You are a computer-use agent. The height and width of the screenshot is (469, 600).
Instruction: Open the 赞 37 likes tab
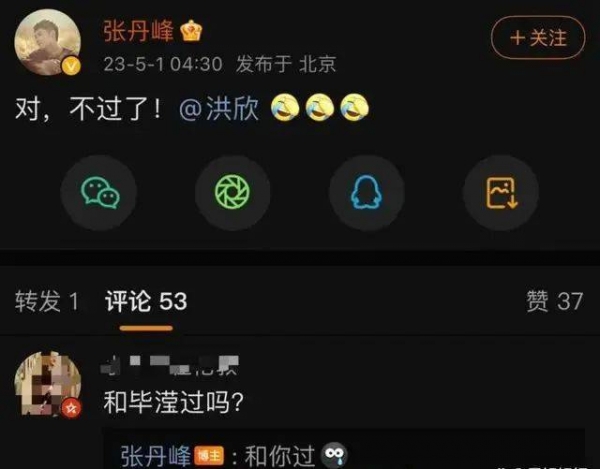(x=554, y=301)
